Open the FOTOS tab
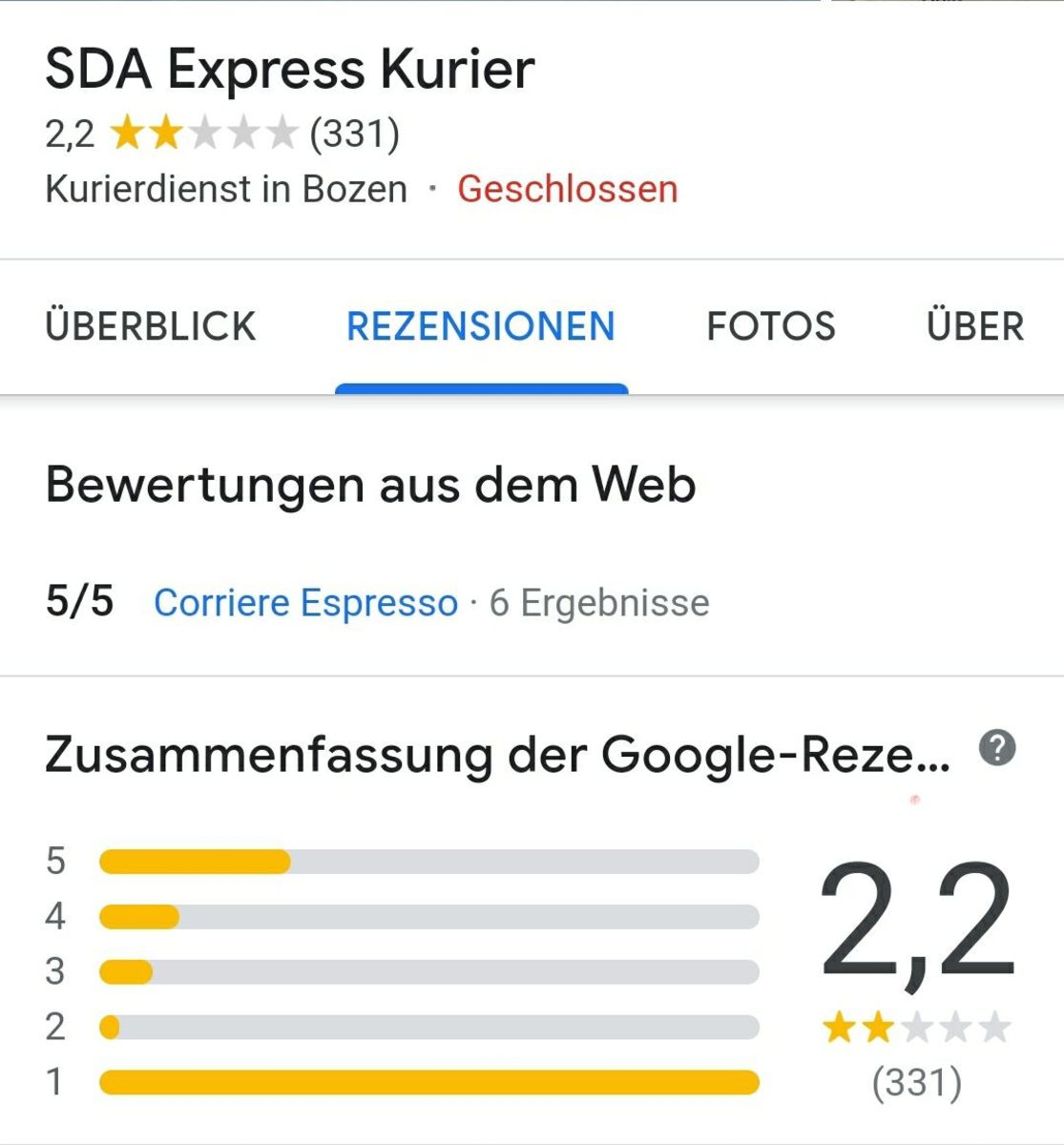 [x=770, y=326]
